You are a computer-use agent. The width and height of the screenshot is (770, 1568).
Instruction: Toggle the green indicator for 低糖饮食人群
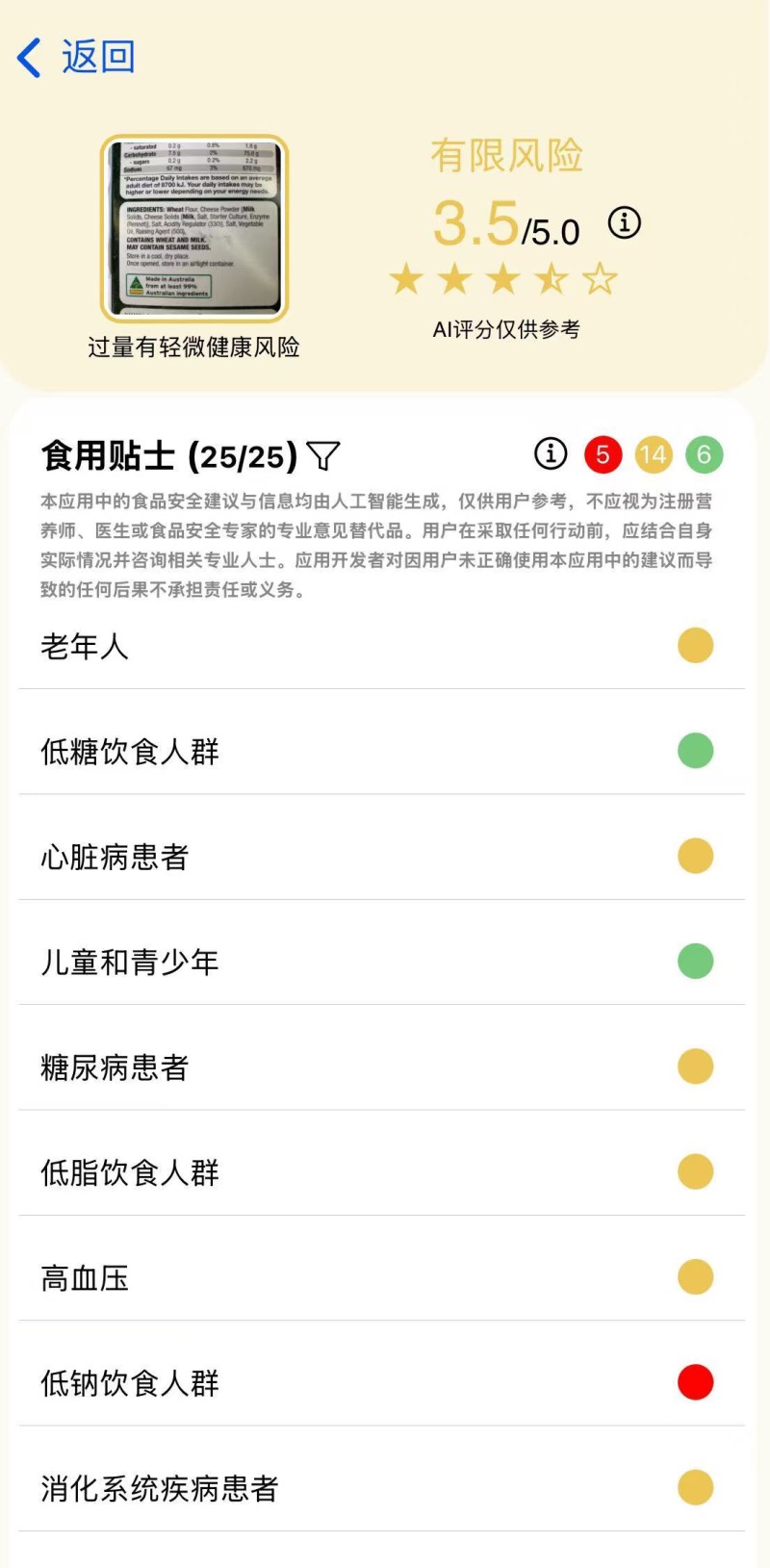point(695,750)
